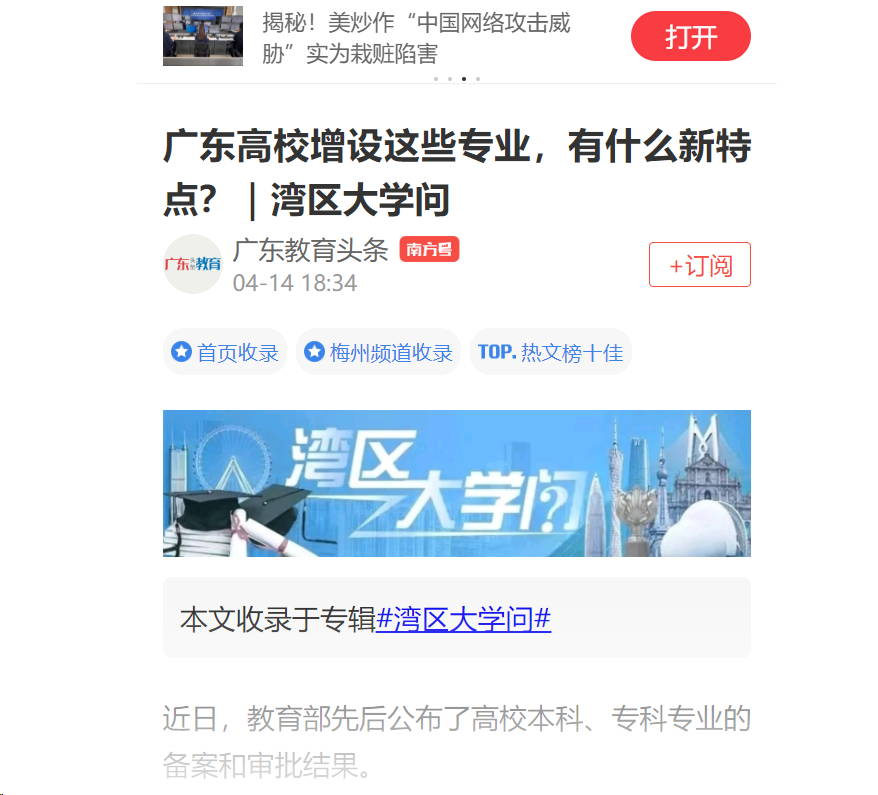Select the 梅州频道收录 chip
The height and width of the screenshot is (795, 878).
pos(378,352)
